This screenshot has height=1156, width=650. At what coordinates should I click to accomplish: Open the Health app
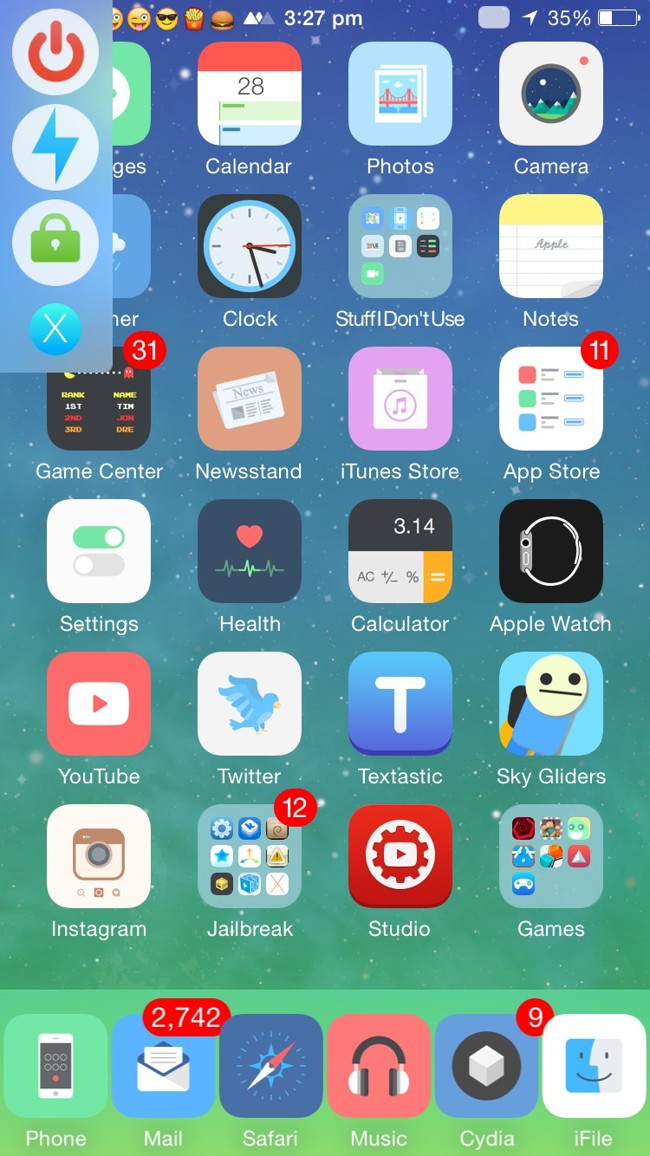pos(249,551)
